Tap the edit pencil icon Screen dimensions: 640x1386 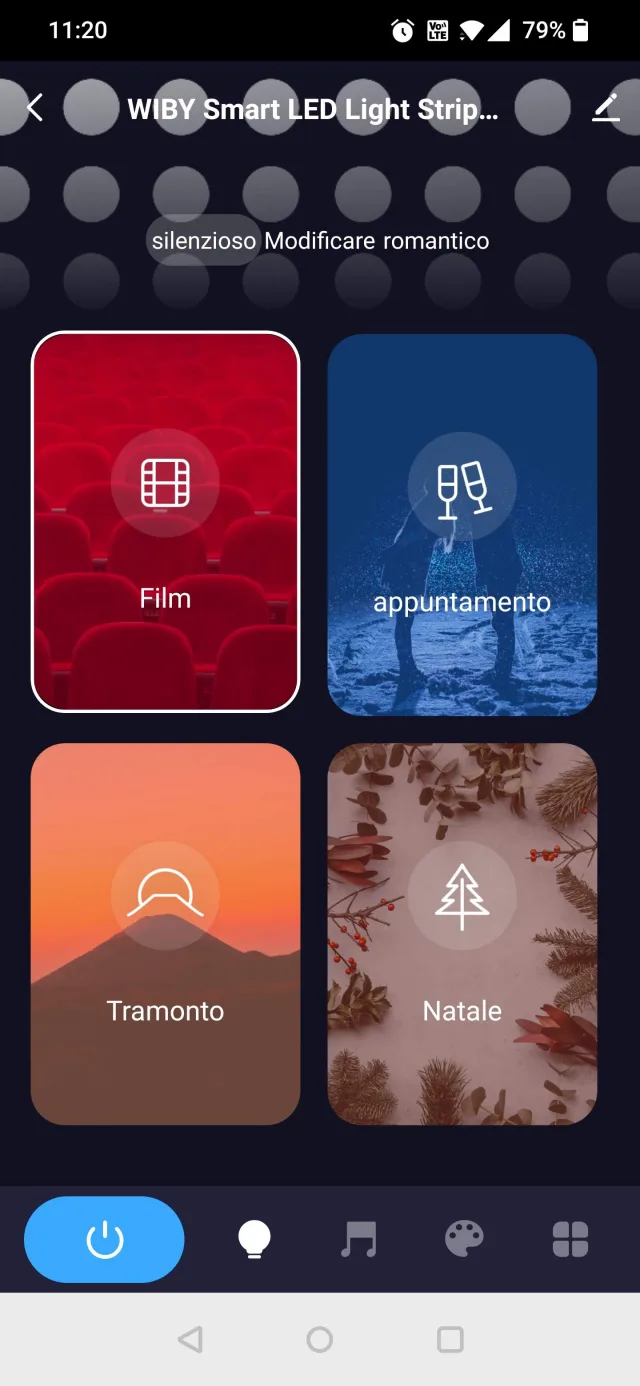point(606,108)
